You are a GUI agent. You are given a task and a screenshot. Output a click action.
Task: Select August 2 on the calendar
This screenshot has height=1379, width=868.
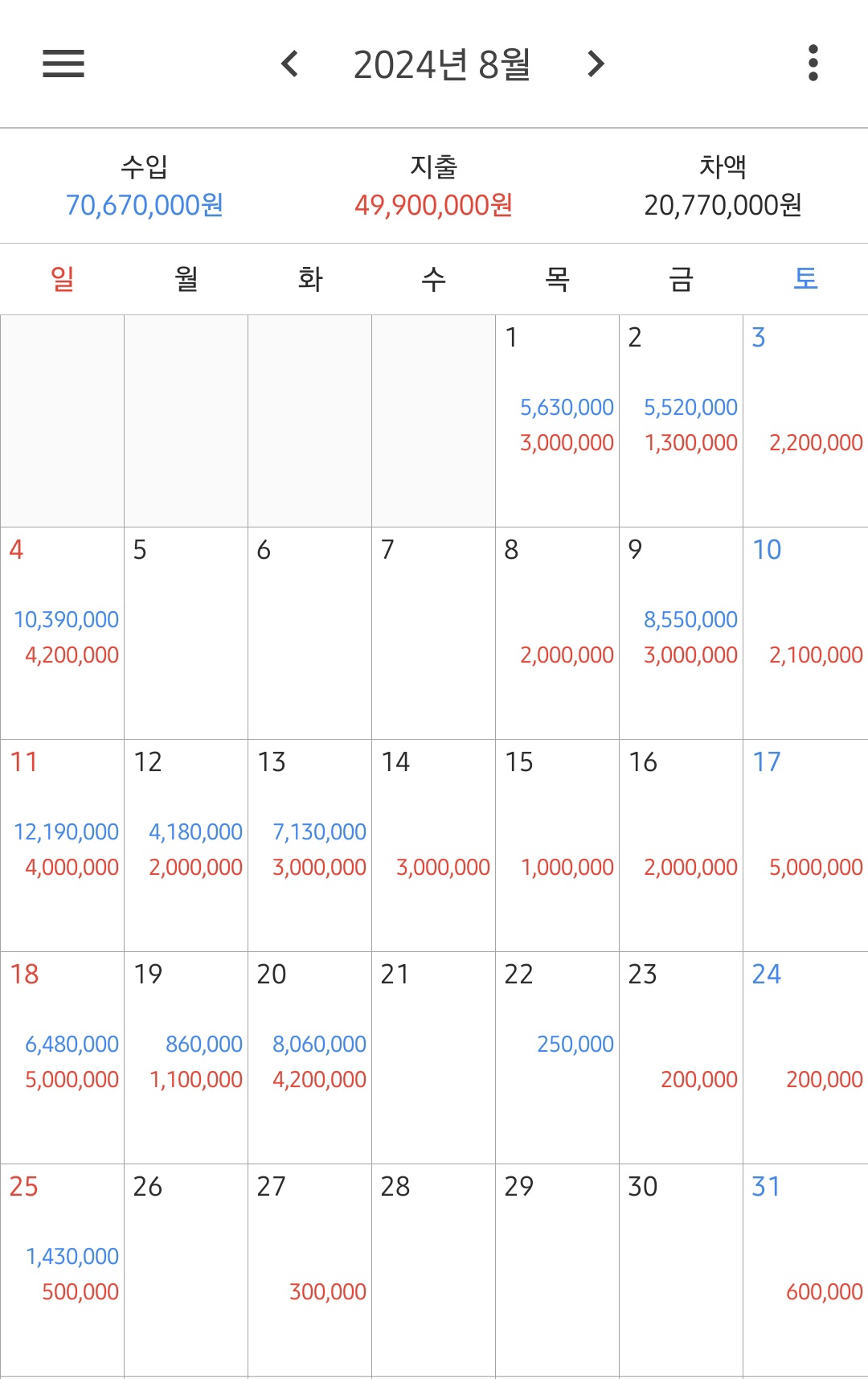(681, 421)
